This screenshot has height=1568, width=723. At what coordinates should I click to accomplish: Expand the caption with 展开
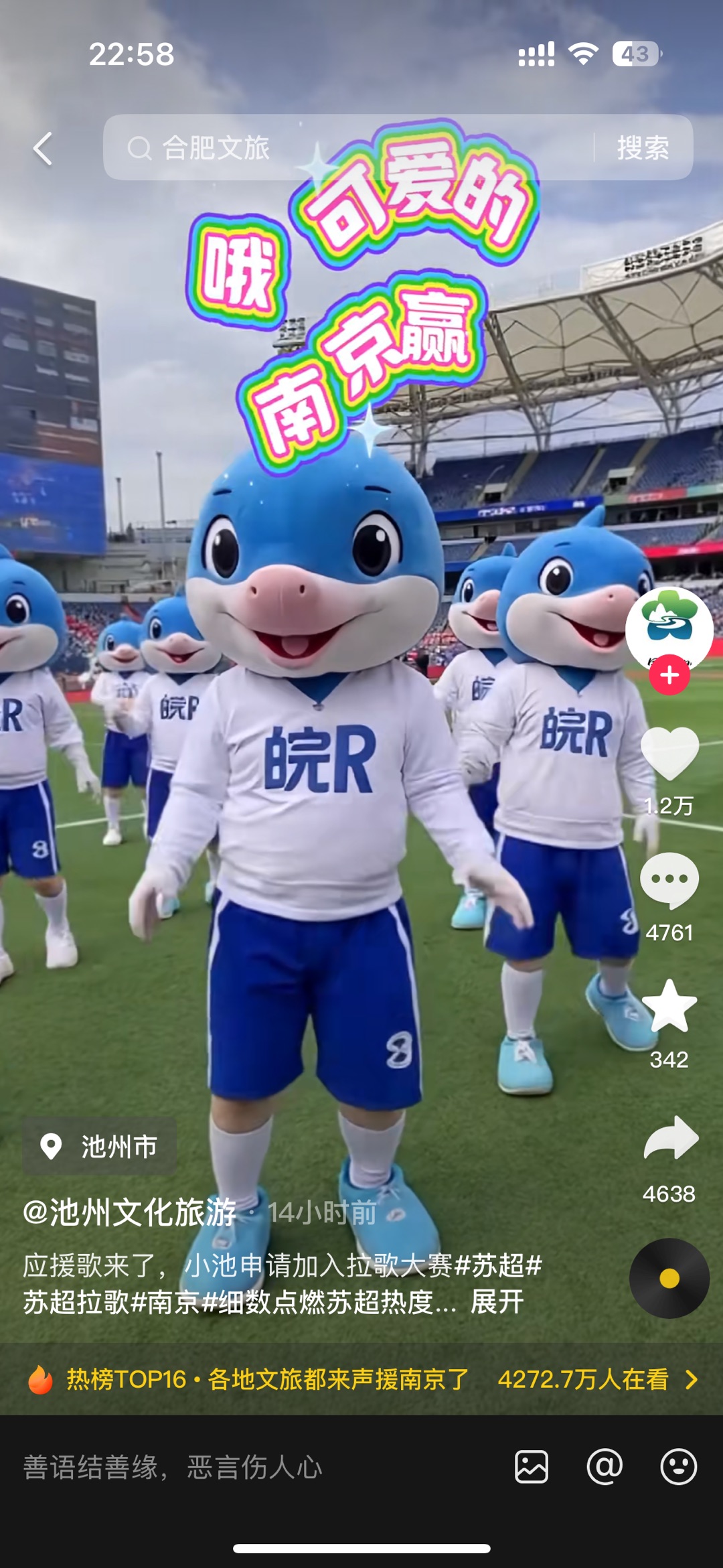(497, 1302)
